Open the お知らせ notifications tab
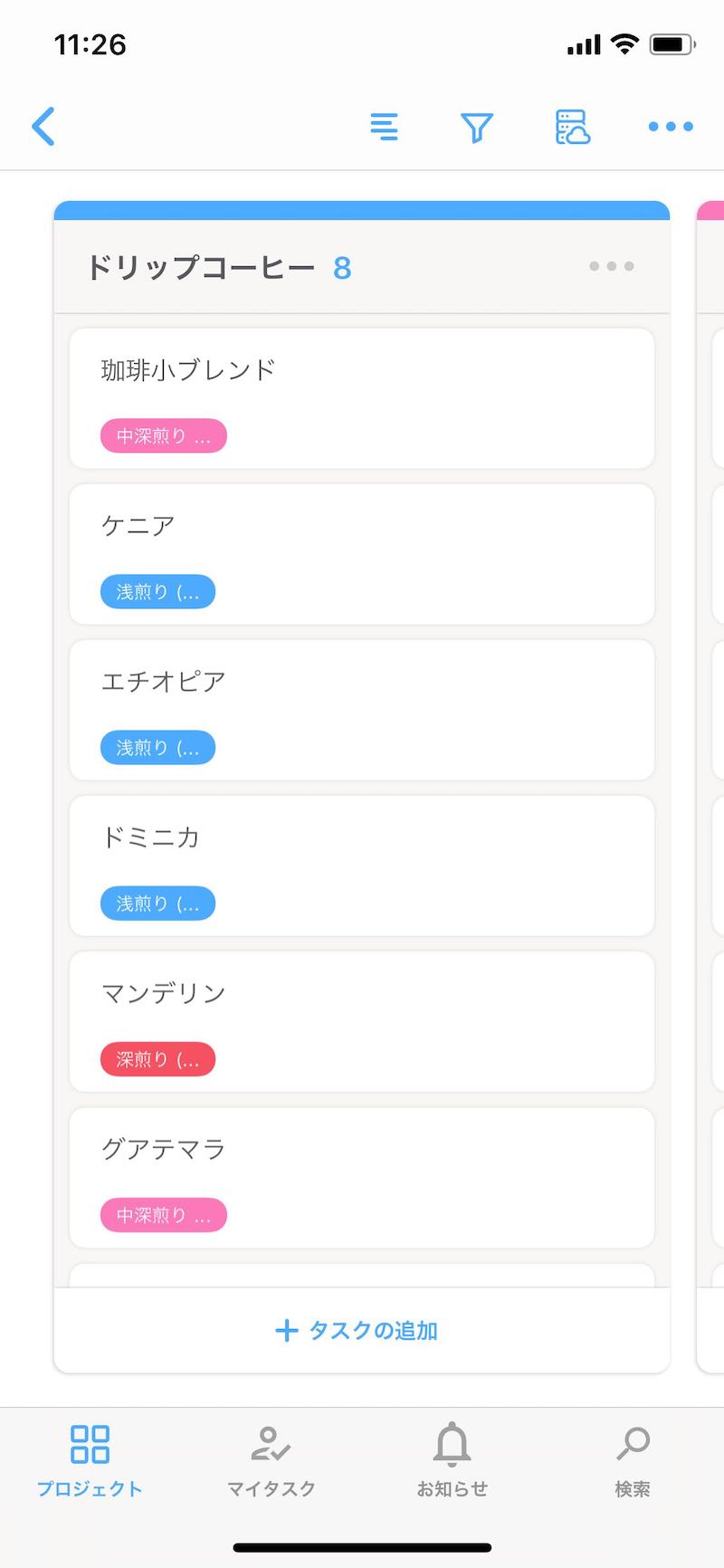The height and width of the screenshot is (1568, 724). (x=452, y=1461)
